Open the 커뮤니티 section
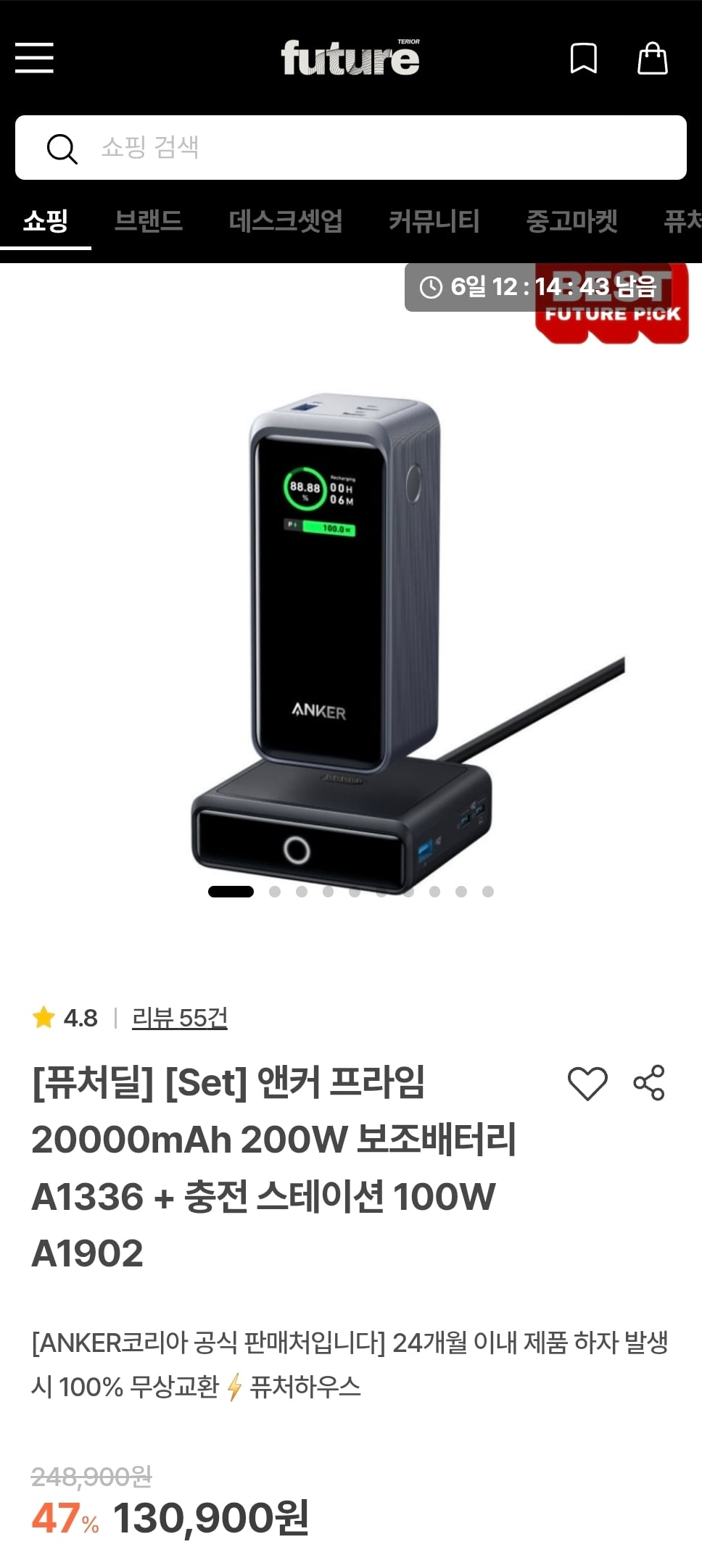The height and width of the screenshot is (1568, 702). point(436,222)
